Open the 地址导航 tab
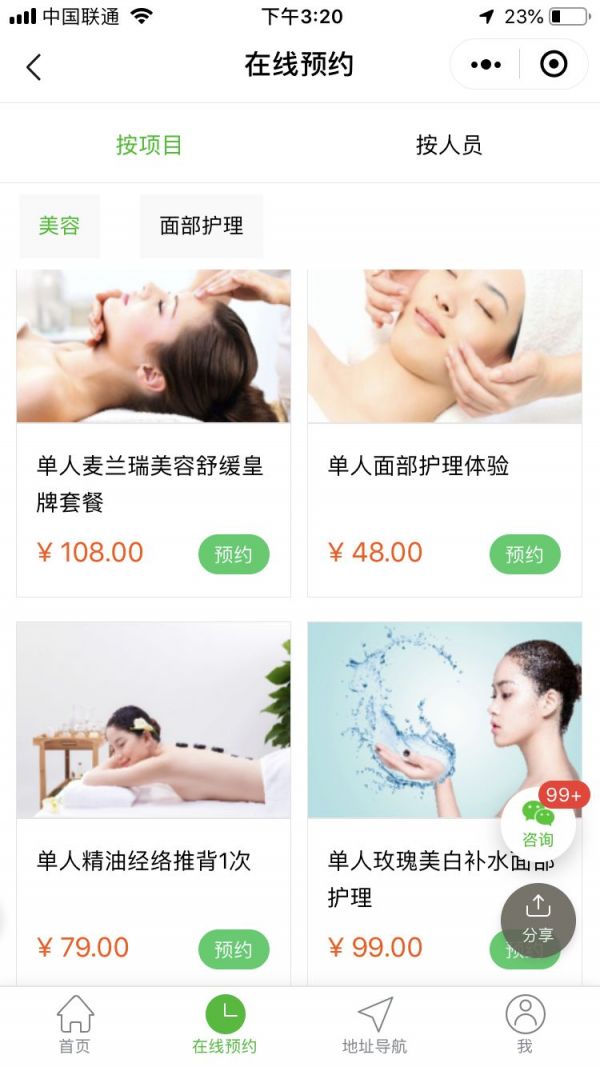Viewport: 600px width, 1067px height. [x=374, y=1025]
